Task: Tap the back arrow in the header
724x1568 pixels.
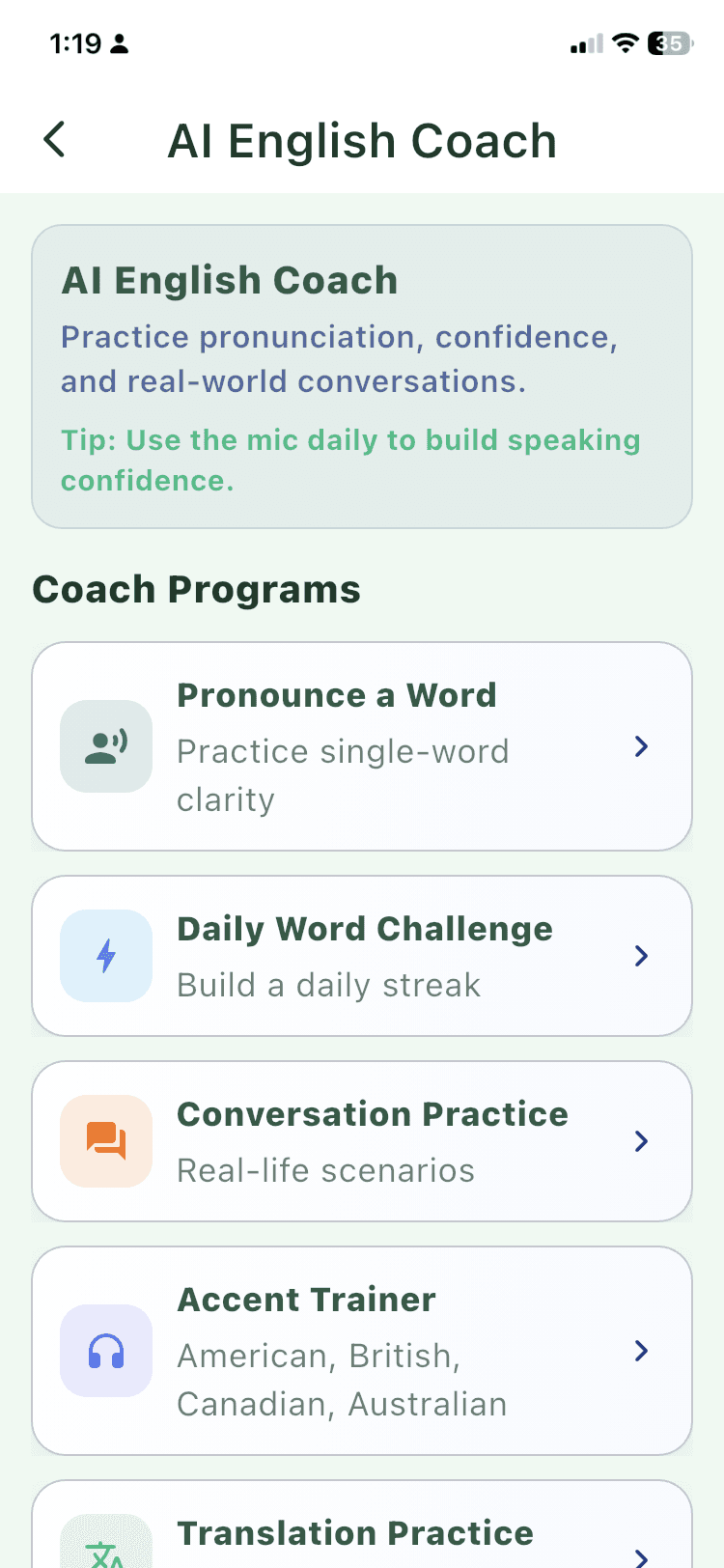Action: pos(54,139)
